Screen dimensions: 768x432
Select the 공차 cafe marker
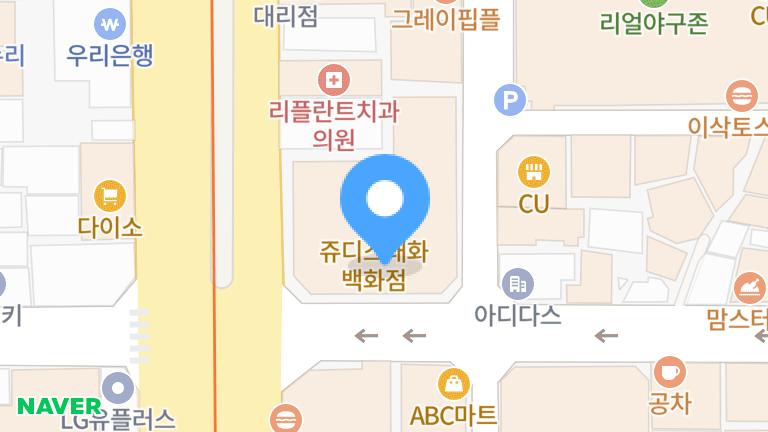point(669,372)
